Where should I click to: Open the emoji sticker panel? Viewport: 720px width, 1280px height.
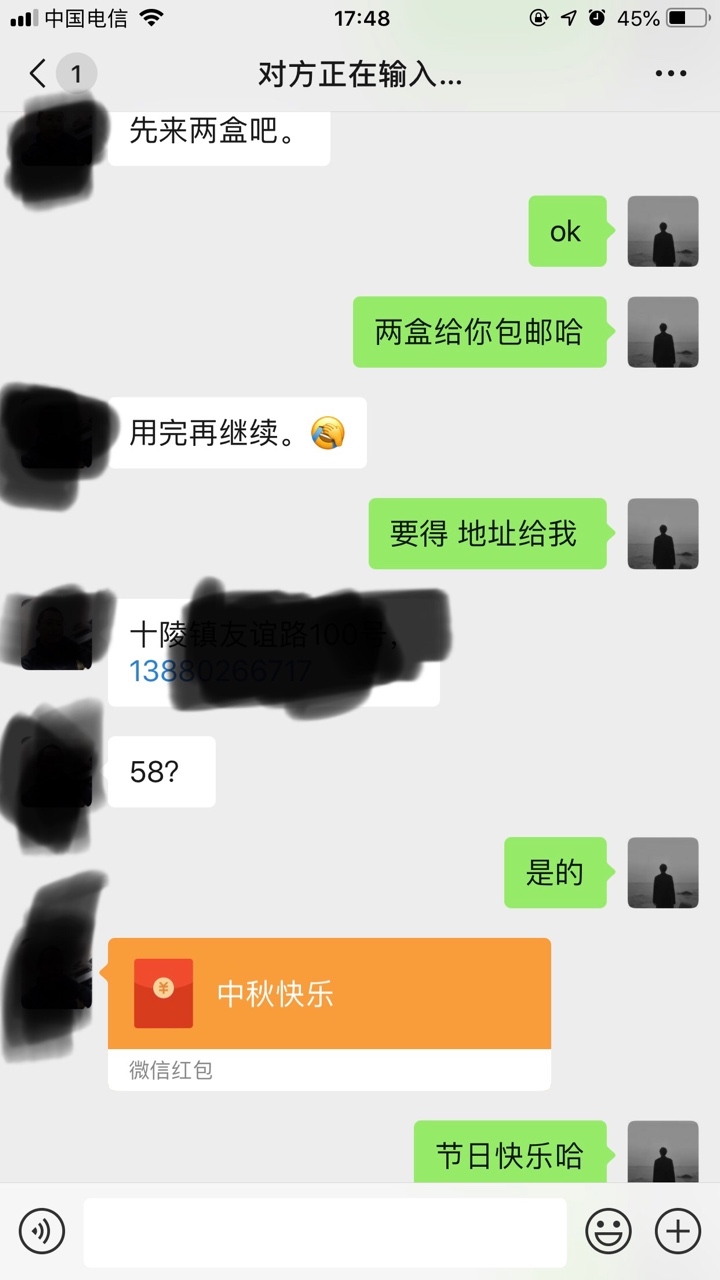(608, 1230)
